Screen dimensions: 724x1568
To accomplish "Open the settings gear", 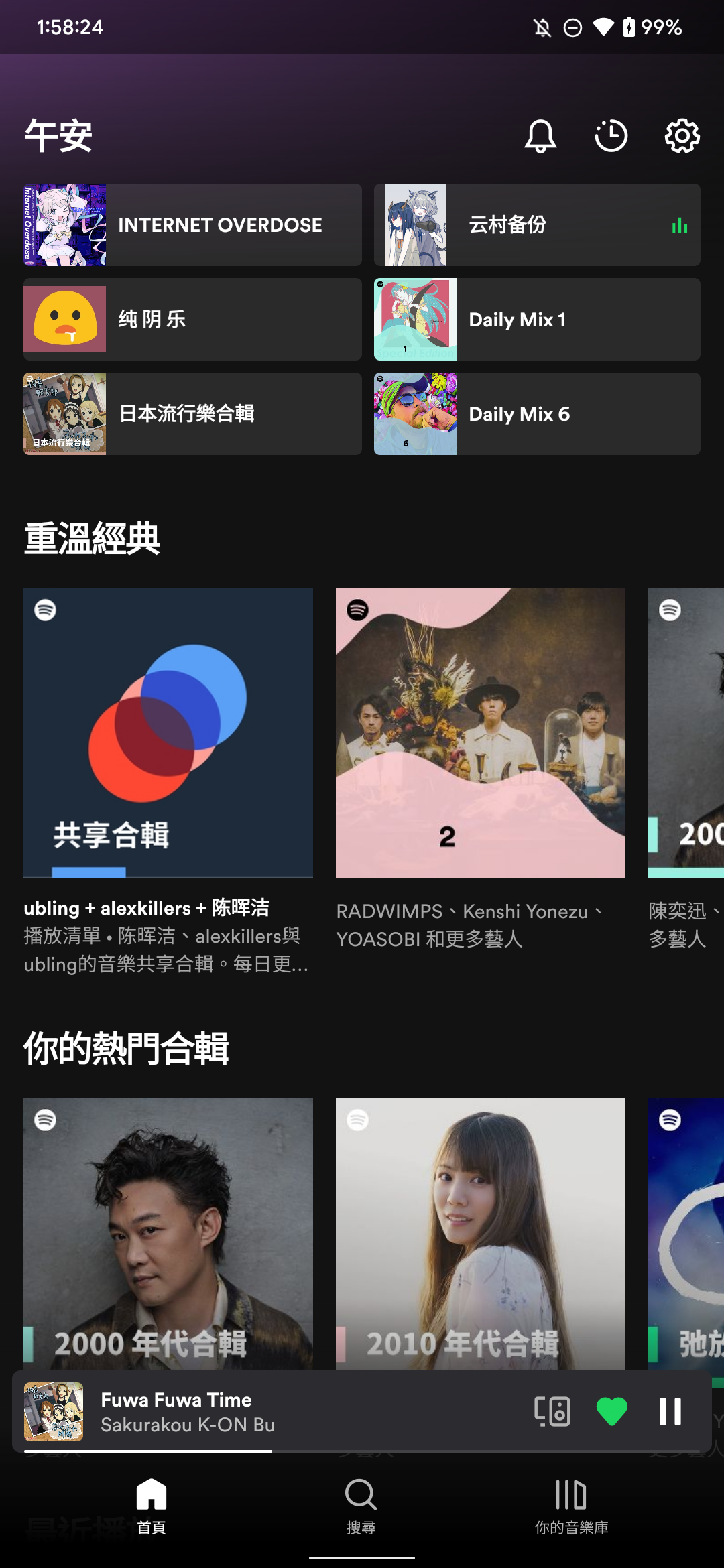I will [682, 136].
